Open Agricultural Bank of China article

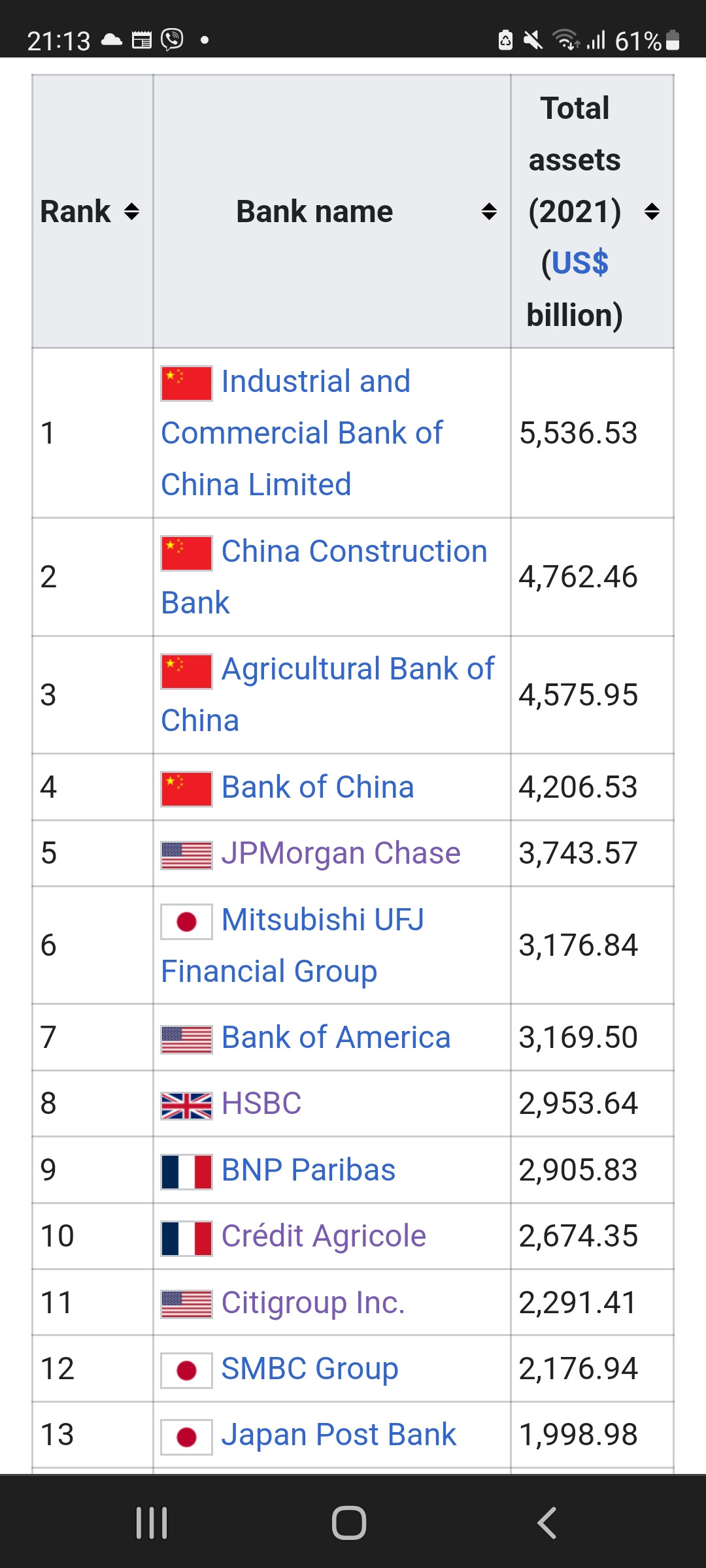tap(357, 670)
